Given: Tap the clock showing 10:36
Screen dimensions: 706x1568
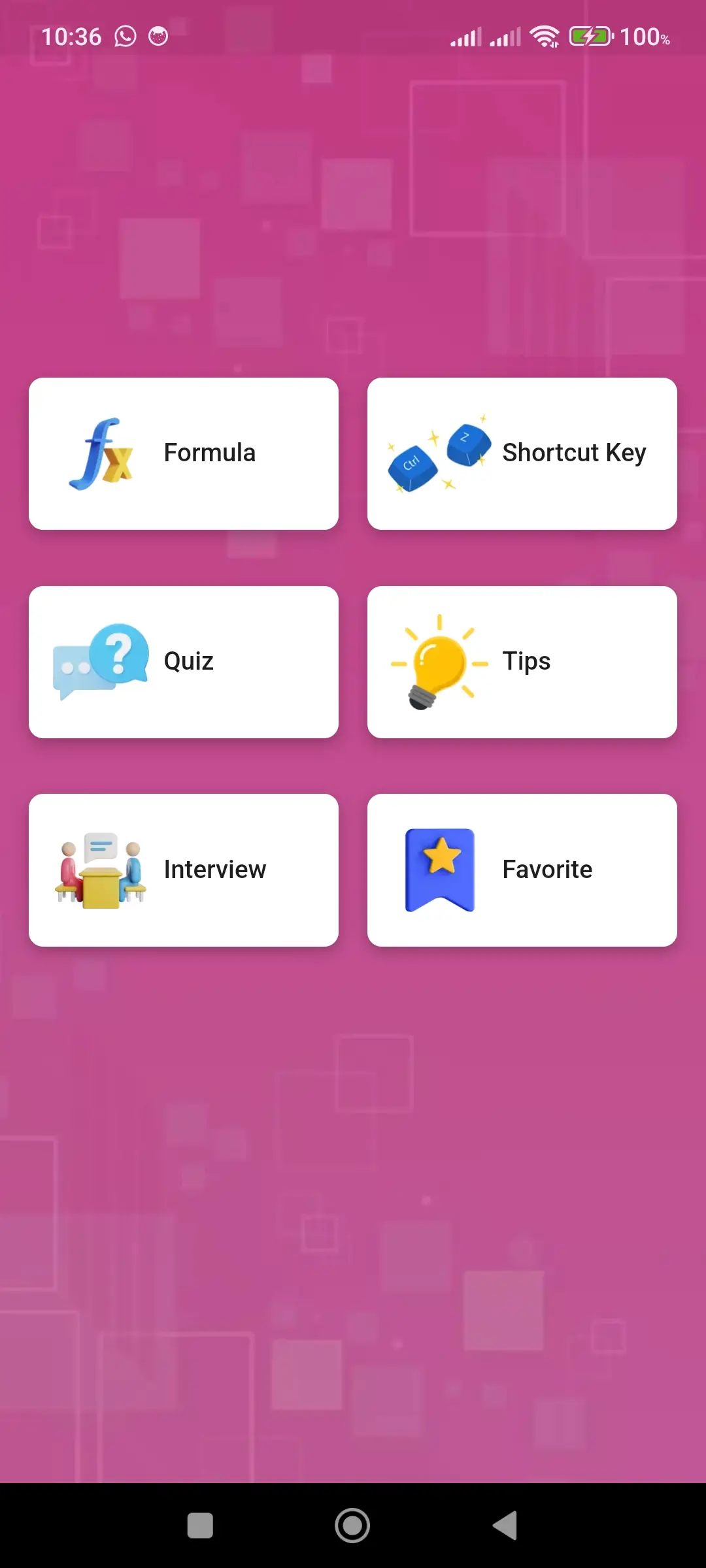Looking at the screenshot, I should click(73, 36).
